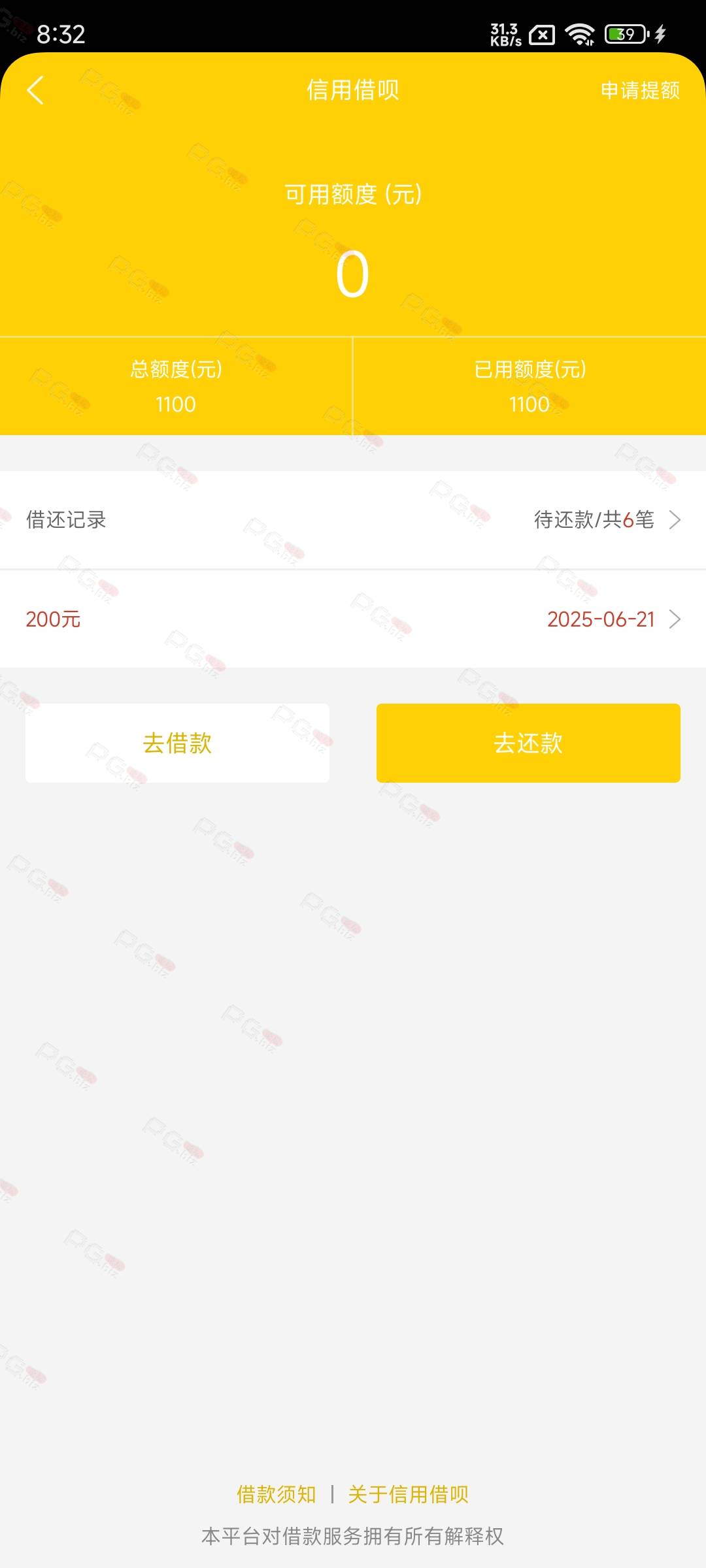This screenshot has width=706, height=1568.
Task: Tap the 去借款 button
Action: 177,743
